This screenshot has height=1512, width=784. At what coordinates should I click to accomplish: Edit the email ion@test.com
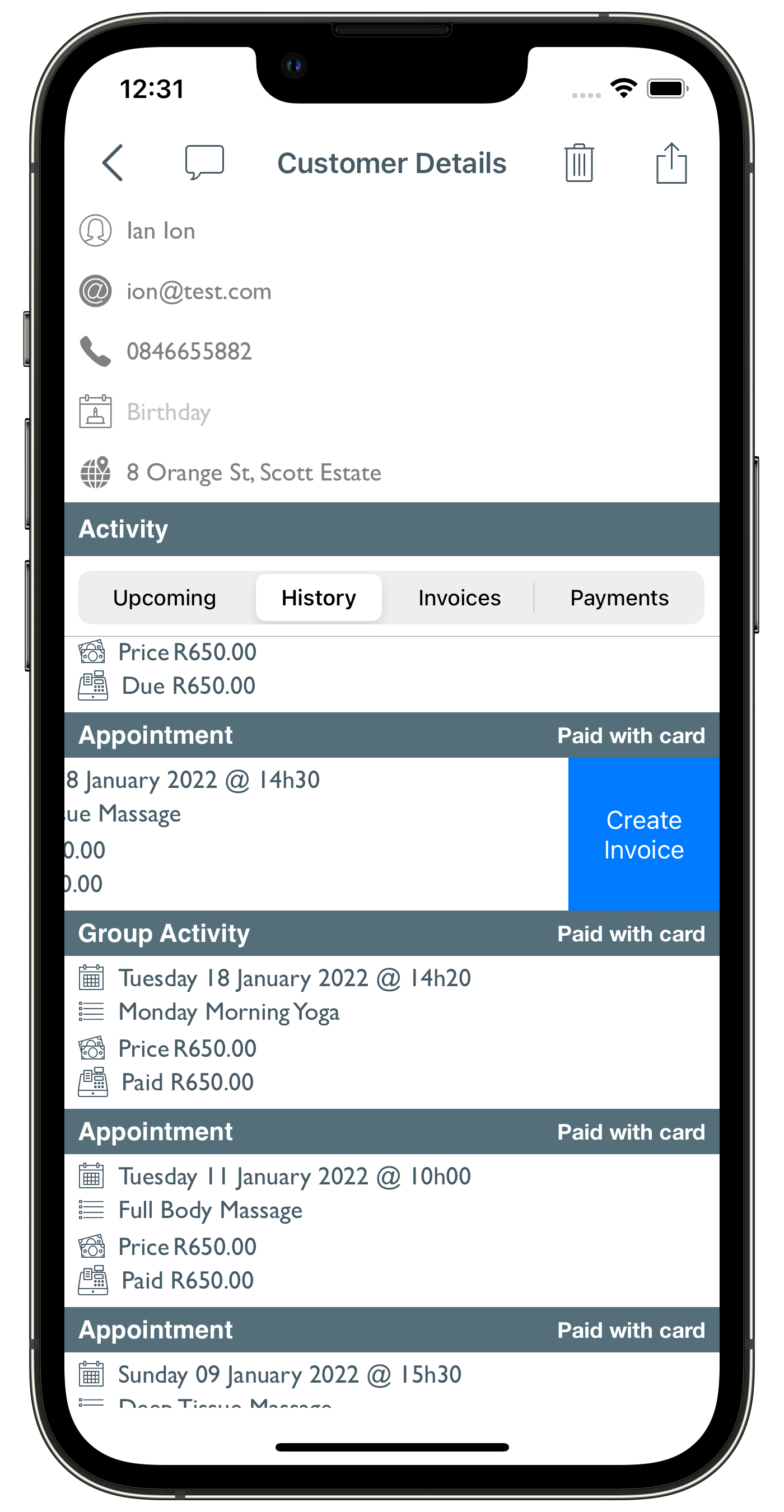199,291
